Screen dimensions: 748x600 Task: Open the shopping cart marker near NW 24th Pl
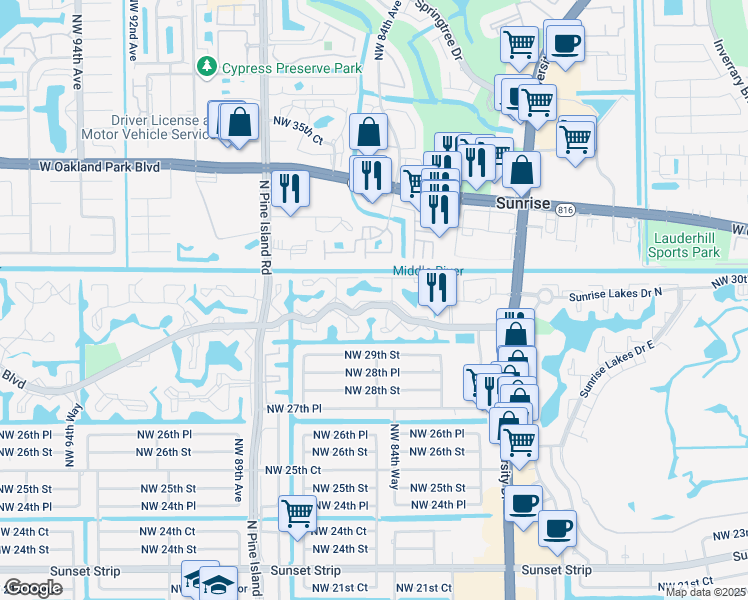(299, 516)
